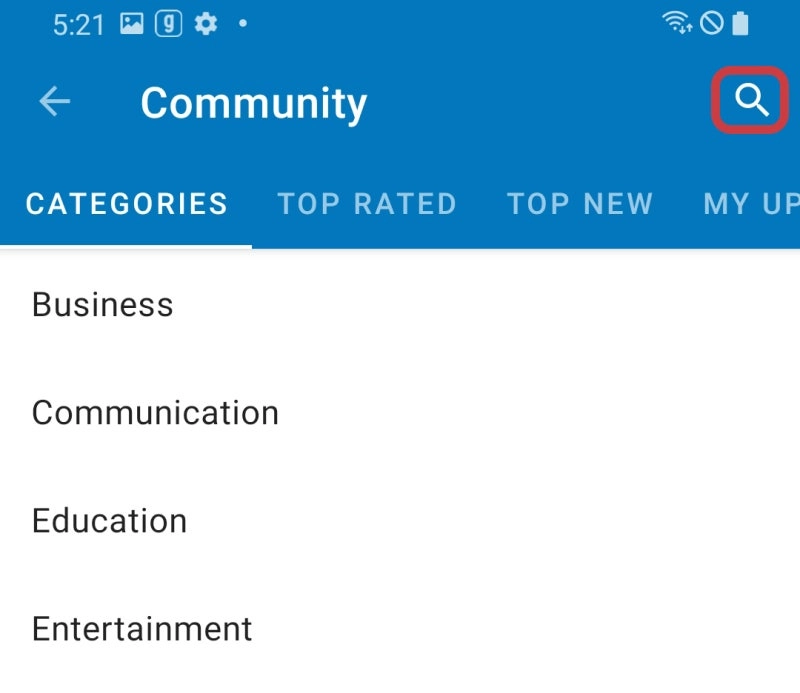Open the Communication category
This screenshot has height=693, width=800.
click(400, 413)
